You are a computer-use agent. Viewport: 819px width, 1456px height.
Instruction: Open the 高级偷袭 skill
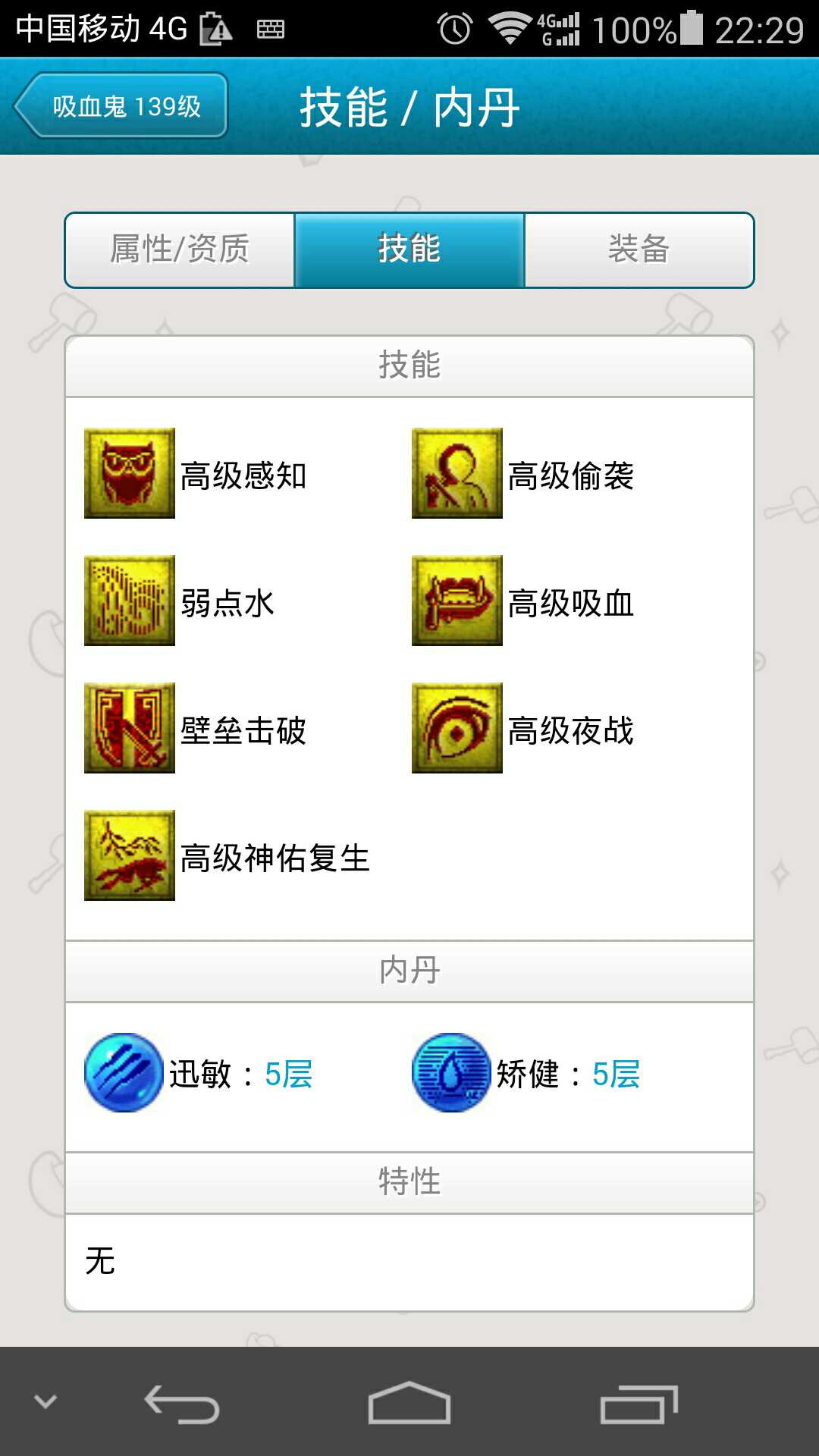click(x=457, y=473)
